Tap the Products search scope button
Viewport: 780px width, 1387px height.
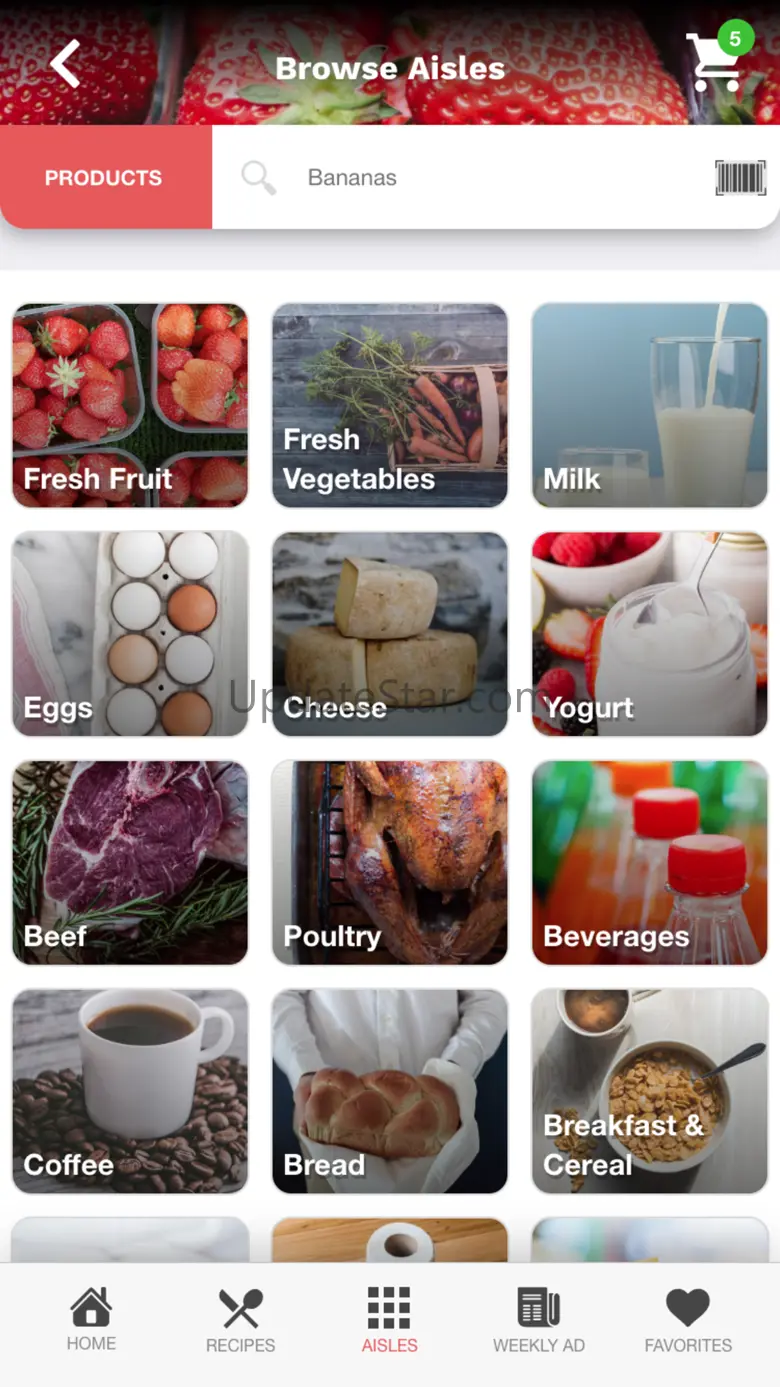pyautogui.click(x=104, y=178)
